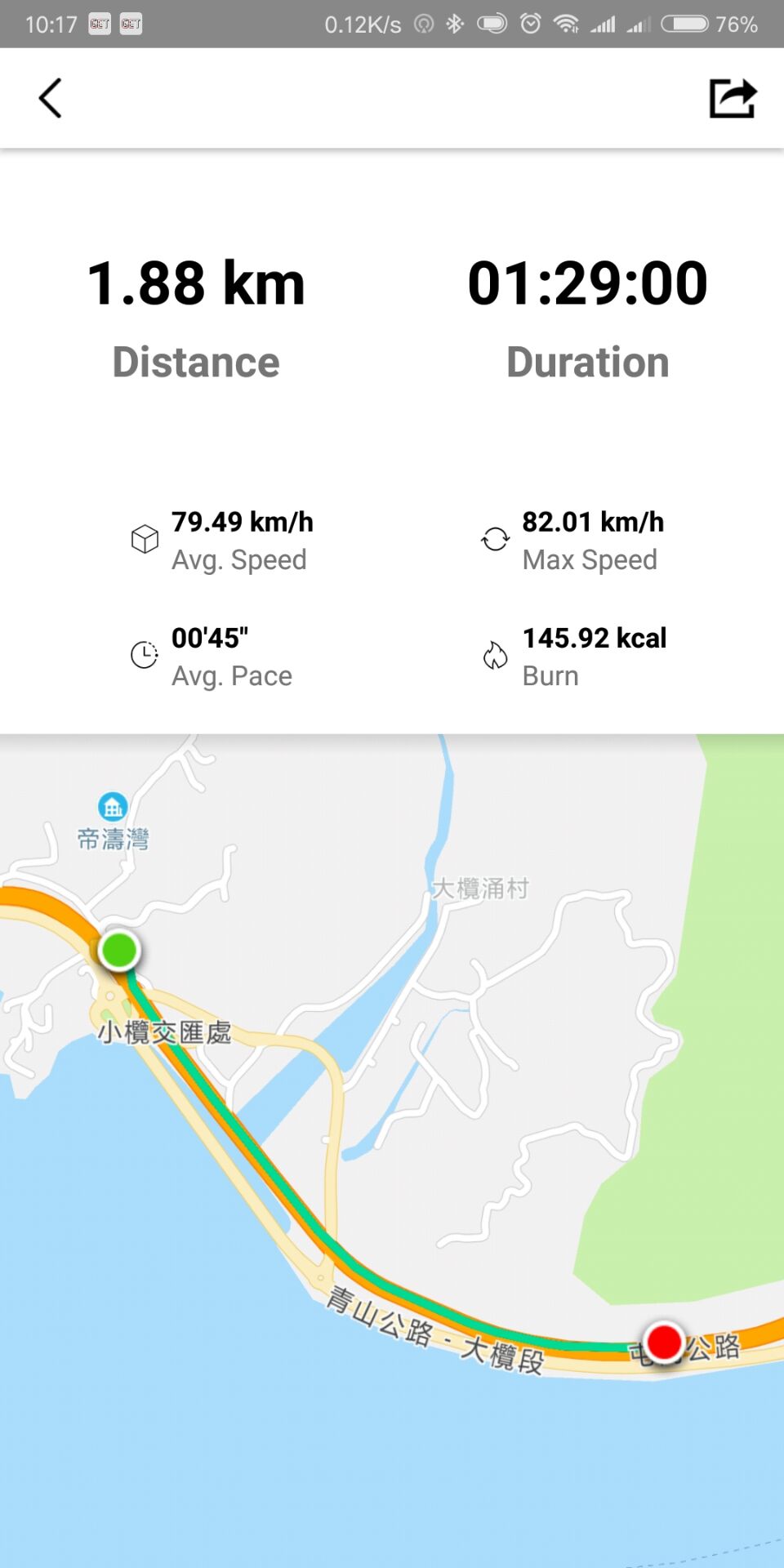Tap the 145.92 kcal Burn value
The height and width of the screenshot is (1568, 784).
594,638
